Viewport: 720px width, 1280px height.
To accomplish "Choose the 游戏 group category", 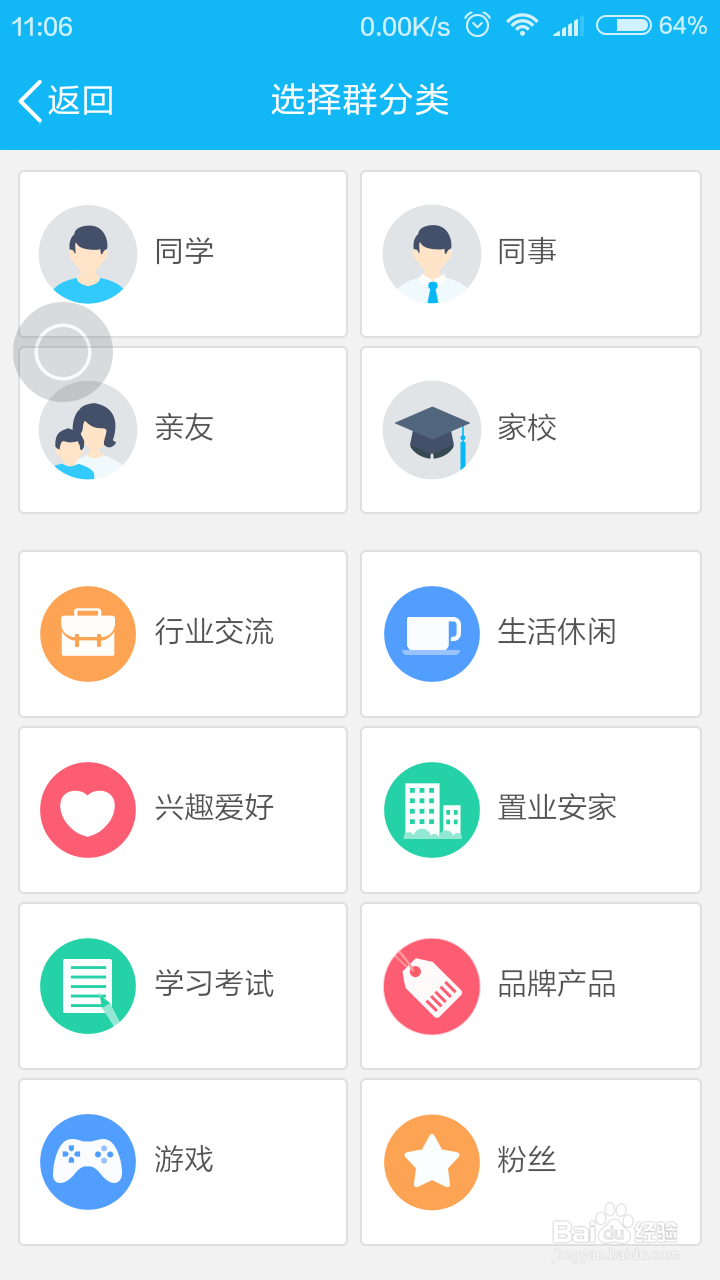I will pos(183,1162).
